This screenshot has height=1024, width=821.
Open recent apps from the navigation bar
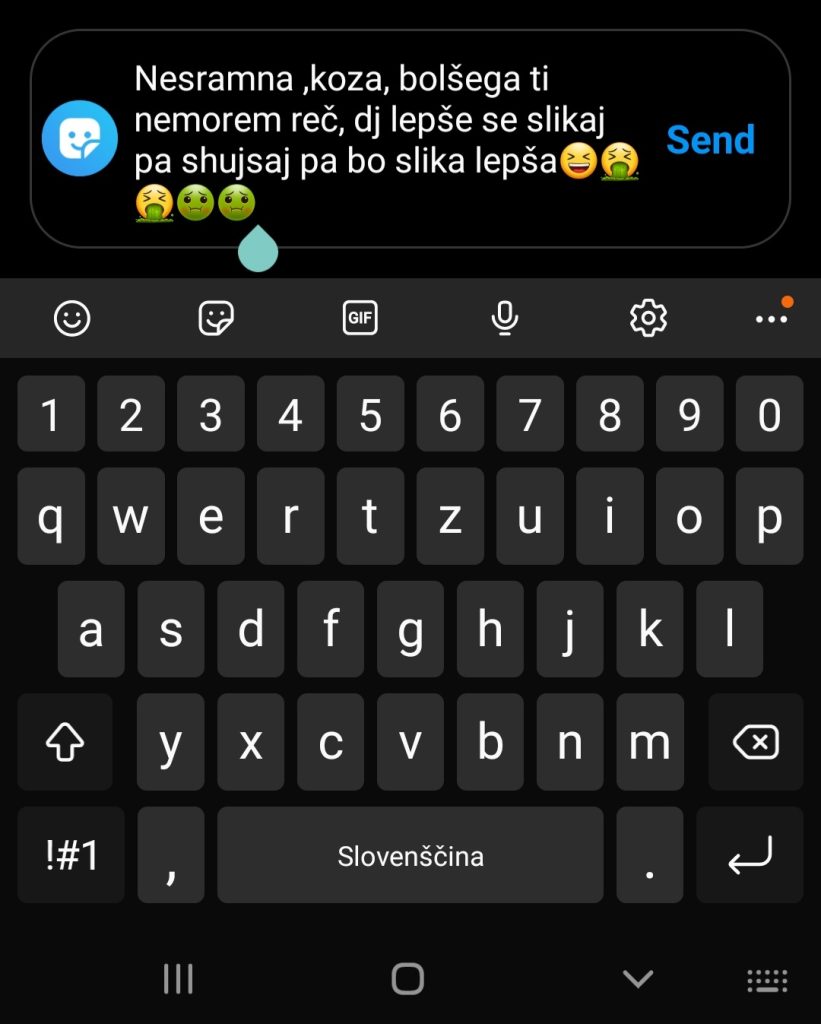pos(178,979)
